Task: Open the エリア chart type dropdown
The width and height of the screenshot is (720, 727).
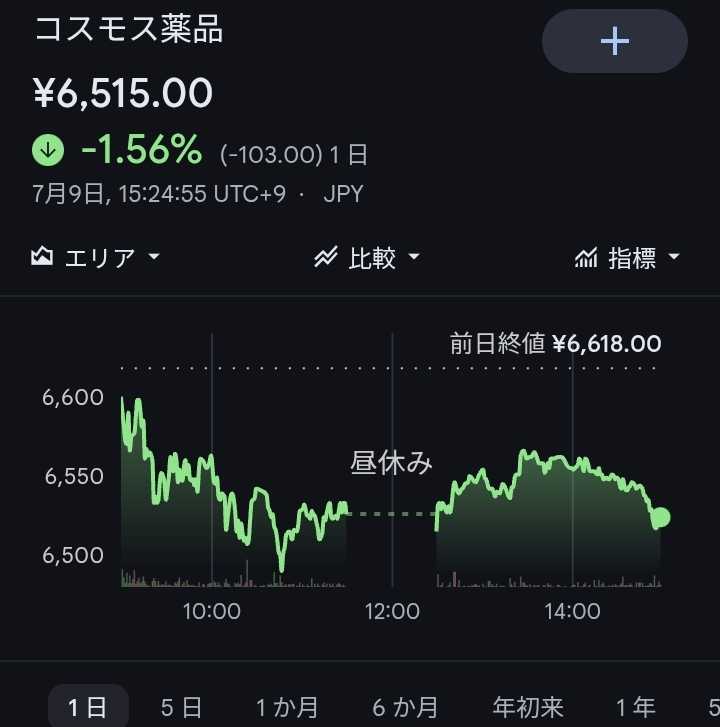Action: 96,257
